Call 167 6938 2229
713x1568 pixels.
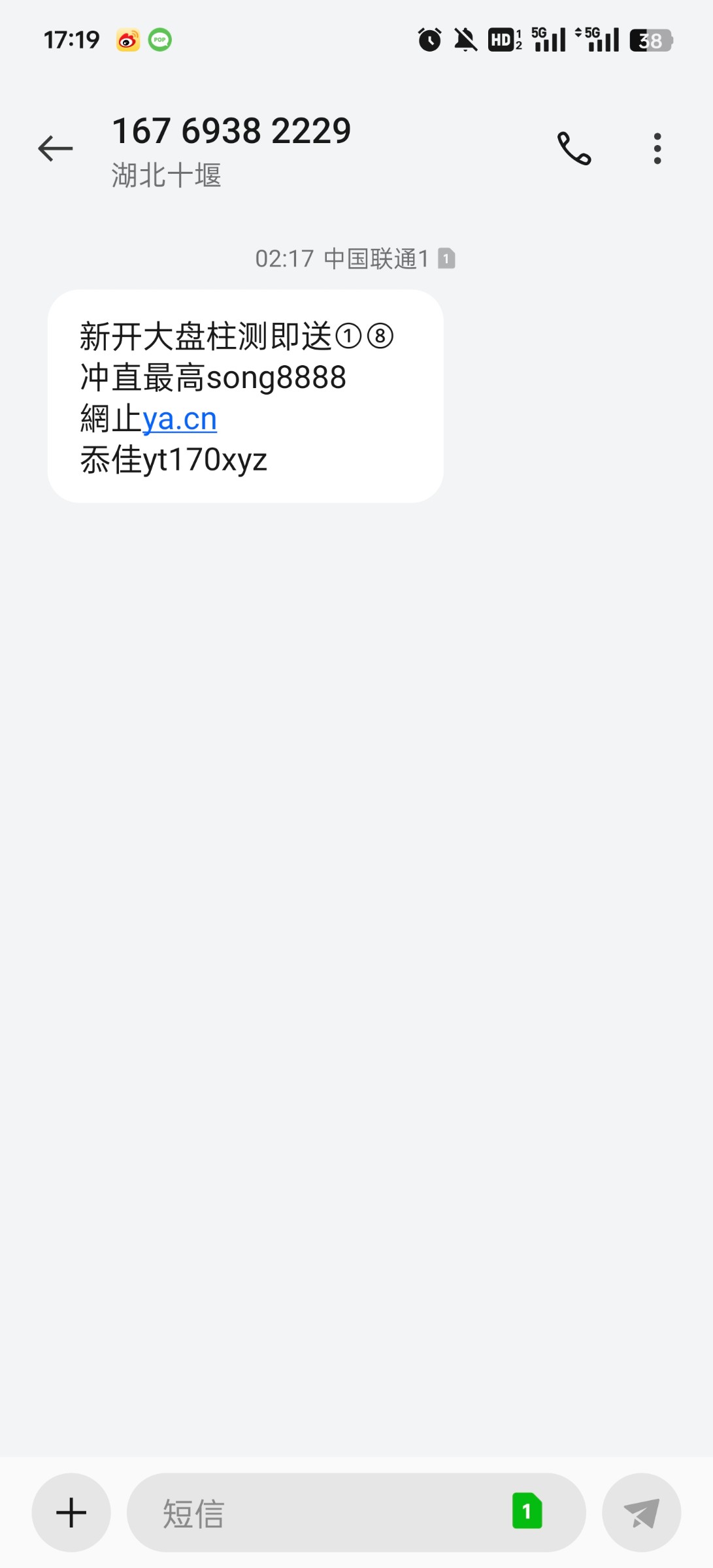point(574,148)
